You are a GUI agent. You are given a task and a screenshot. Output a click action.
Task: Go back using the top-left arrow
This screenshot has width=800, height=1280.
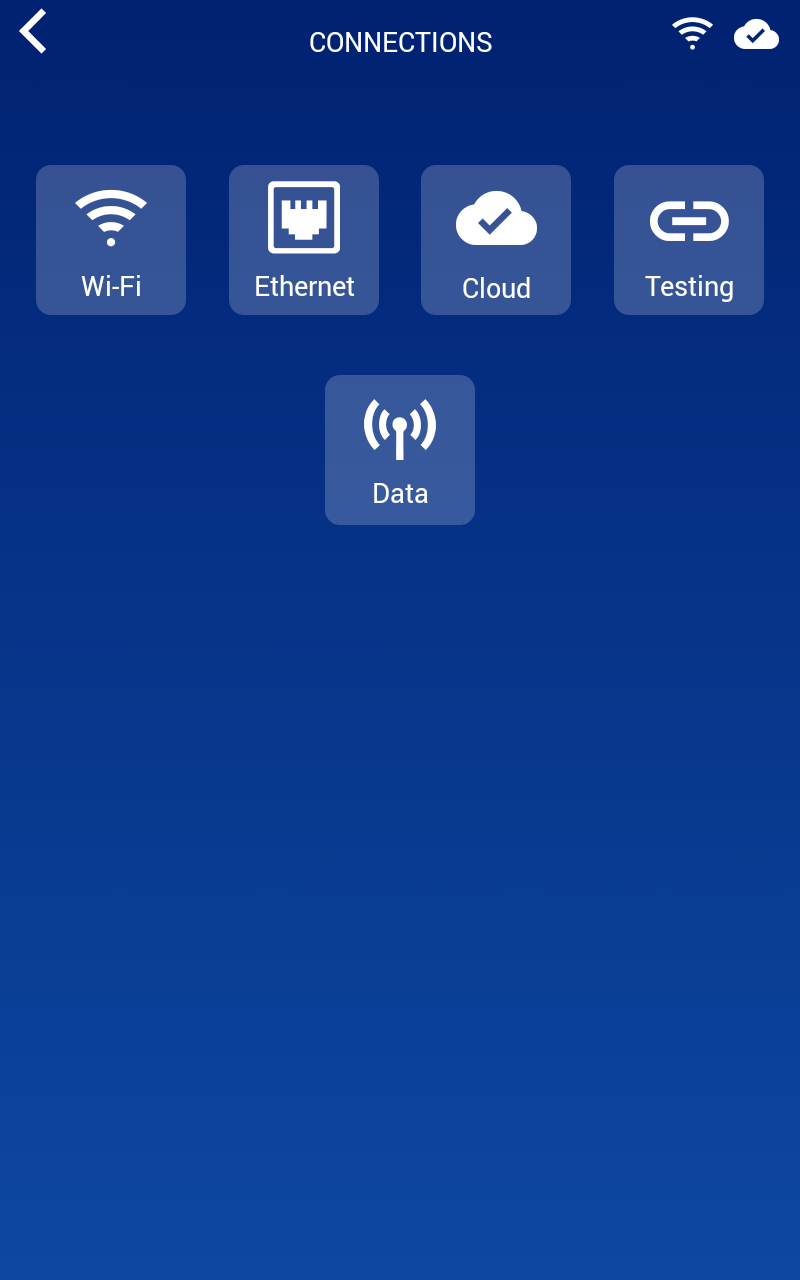pos(33,31)
